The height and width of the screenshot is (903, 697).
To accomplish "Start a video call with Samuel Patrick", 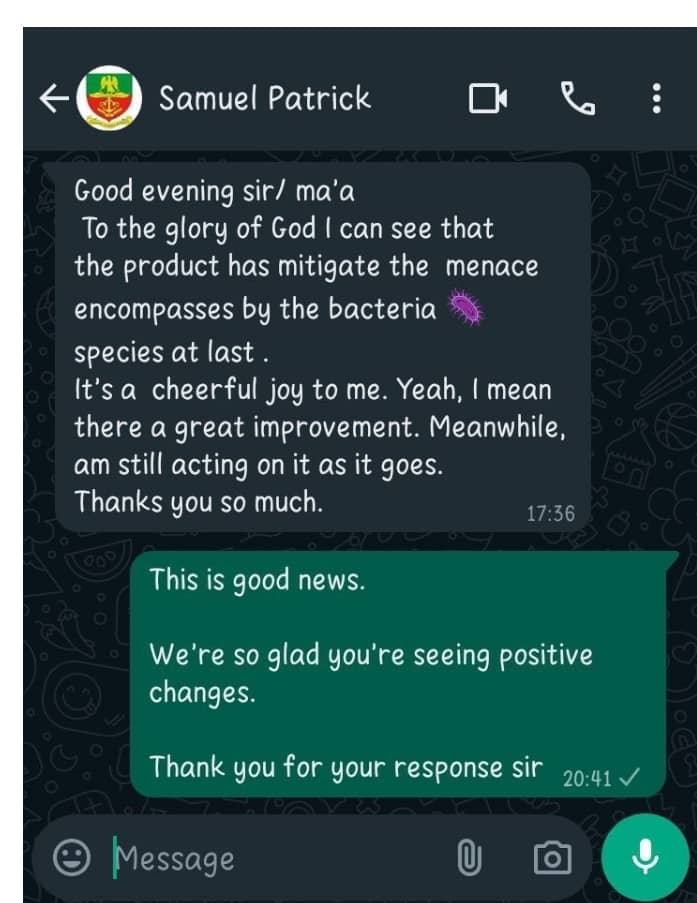I will [x=488, y=98].
